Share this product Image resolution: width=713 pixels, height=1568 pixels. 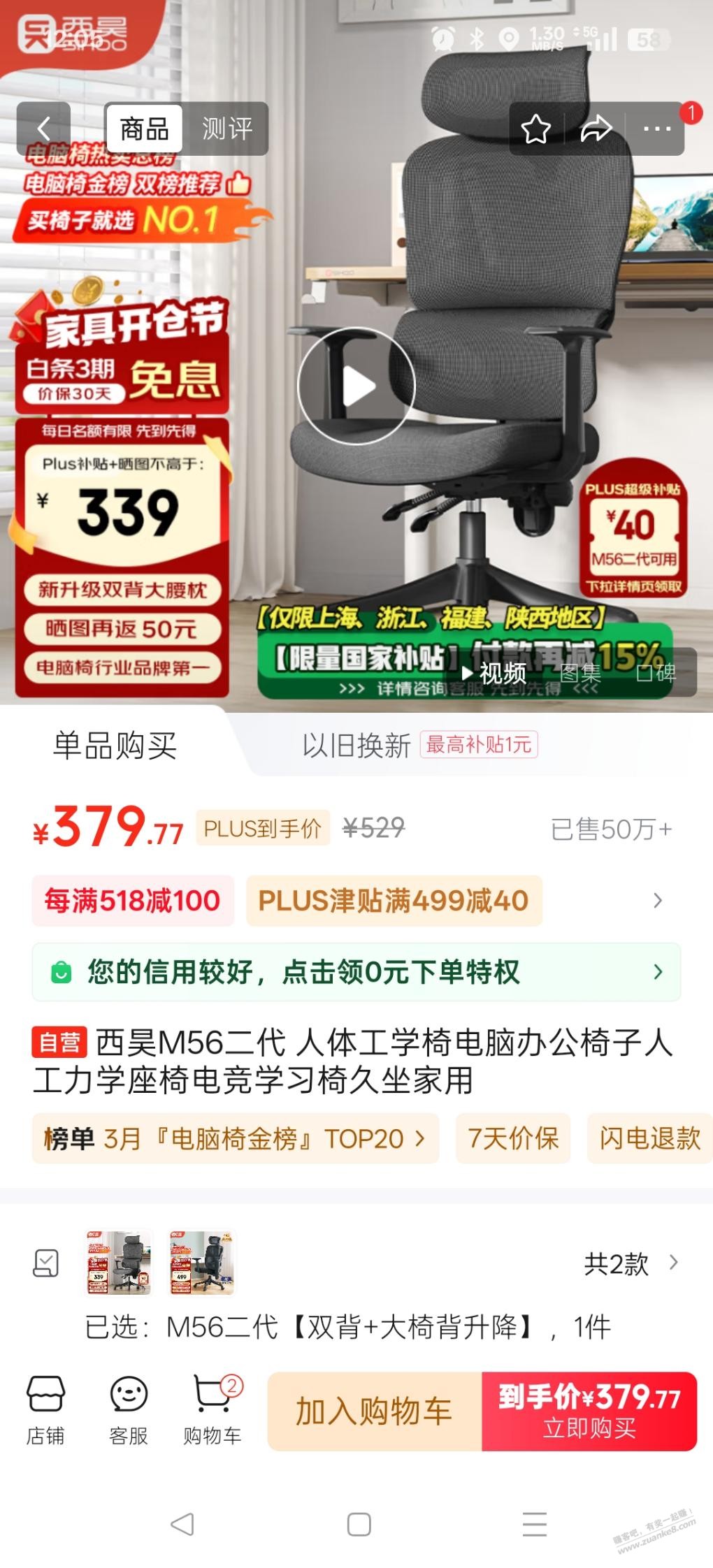point(596,129)
